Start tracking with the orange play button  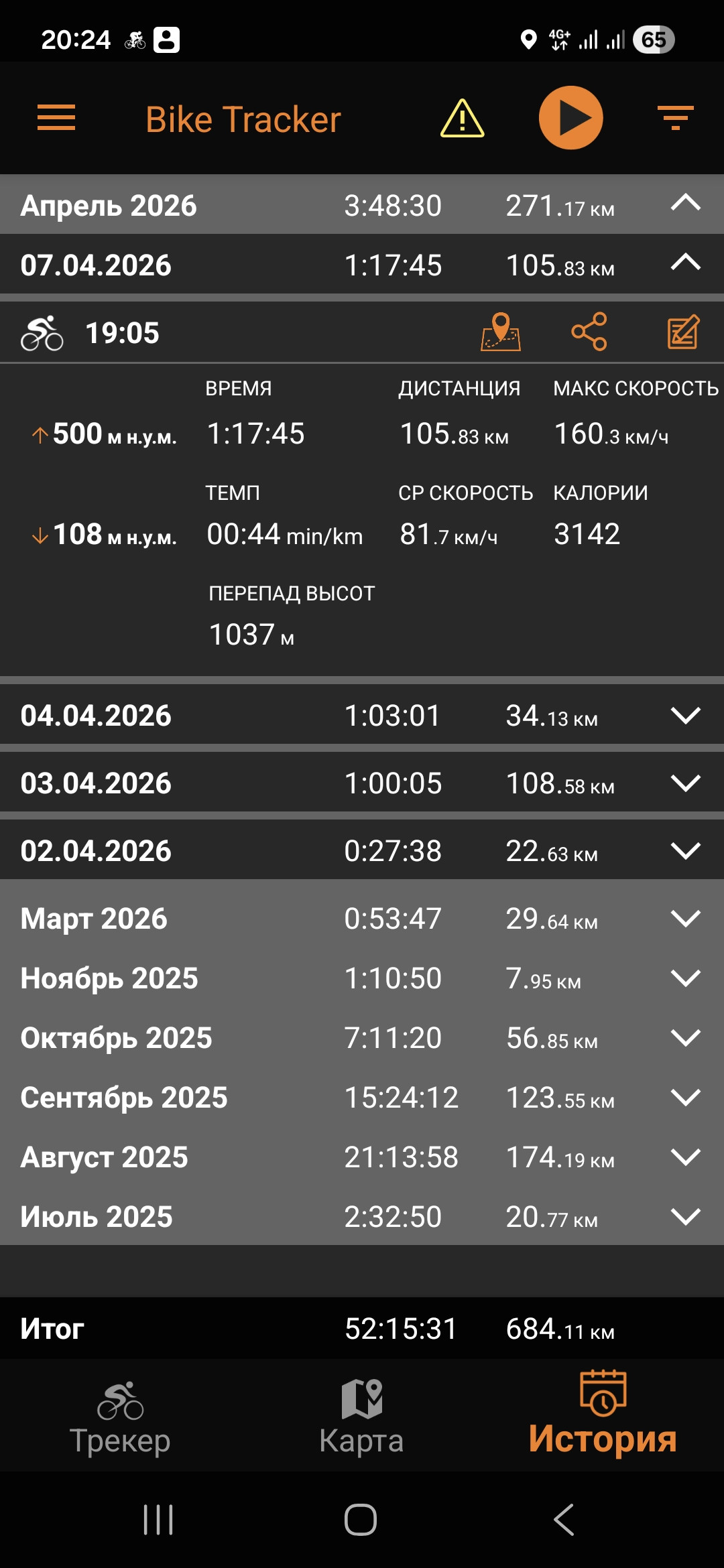point(570,118)
